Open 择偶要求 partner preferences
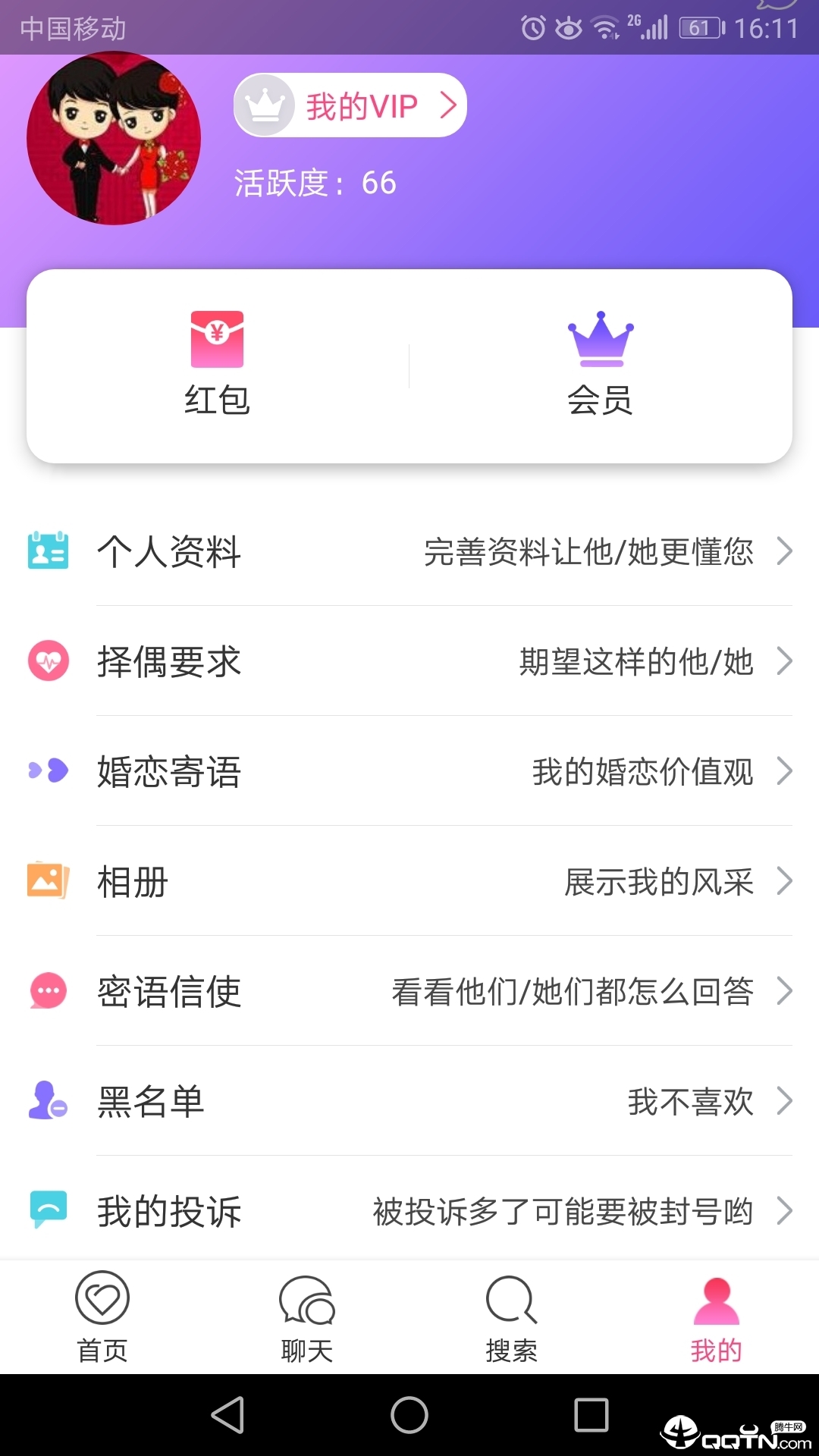Screen dimensions: 819x1456 409,661
